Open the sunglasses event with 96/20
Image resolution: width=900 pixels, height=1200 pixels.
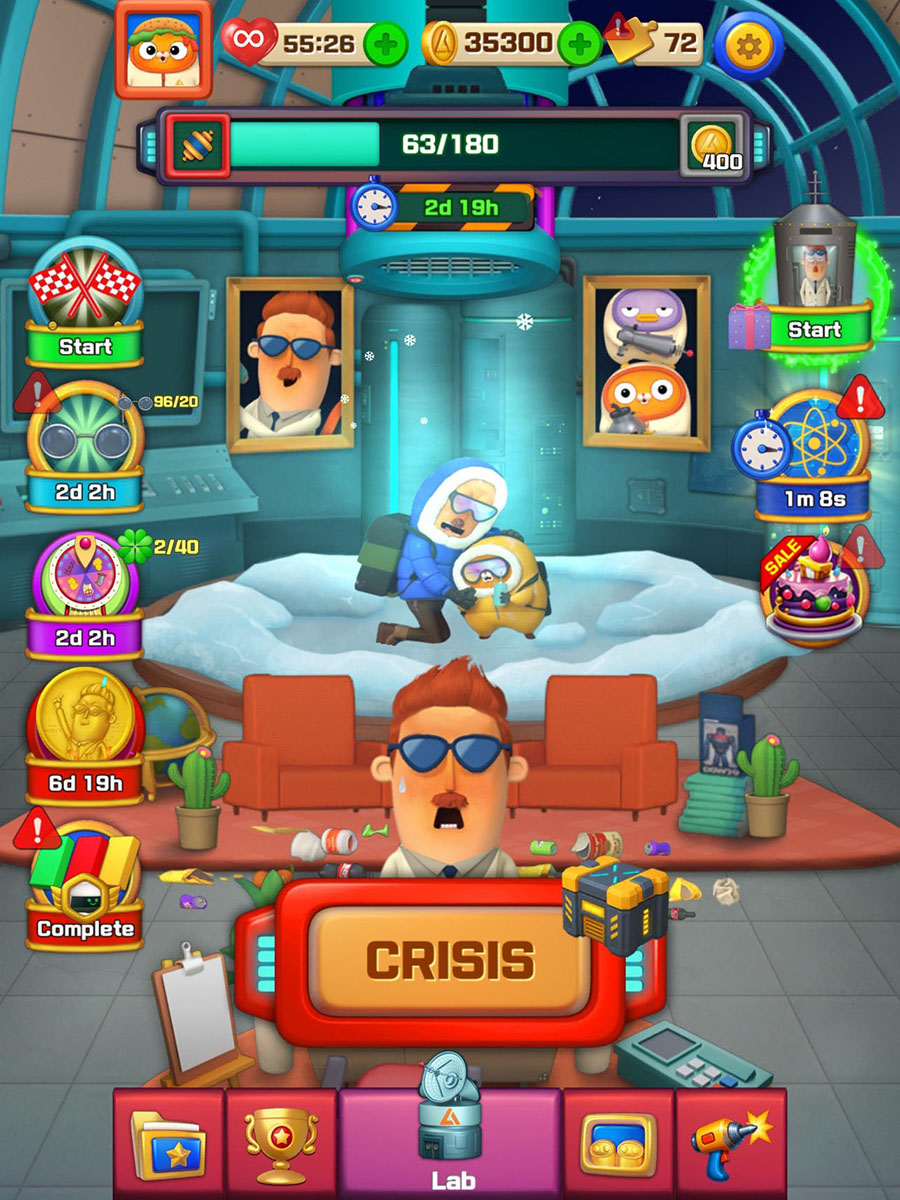click(x=85, y=445)
